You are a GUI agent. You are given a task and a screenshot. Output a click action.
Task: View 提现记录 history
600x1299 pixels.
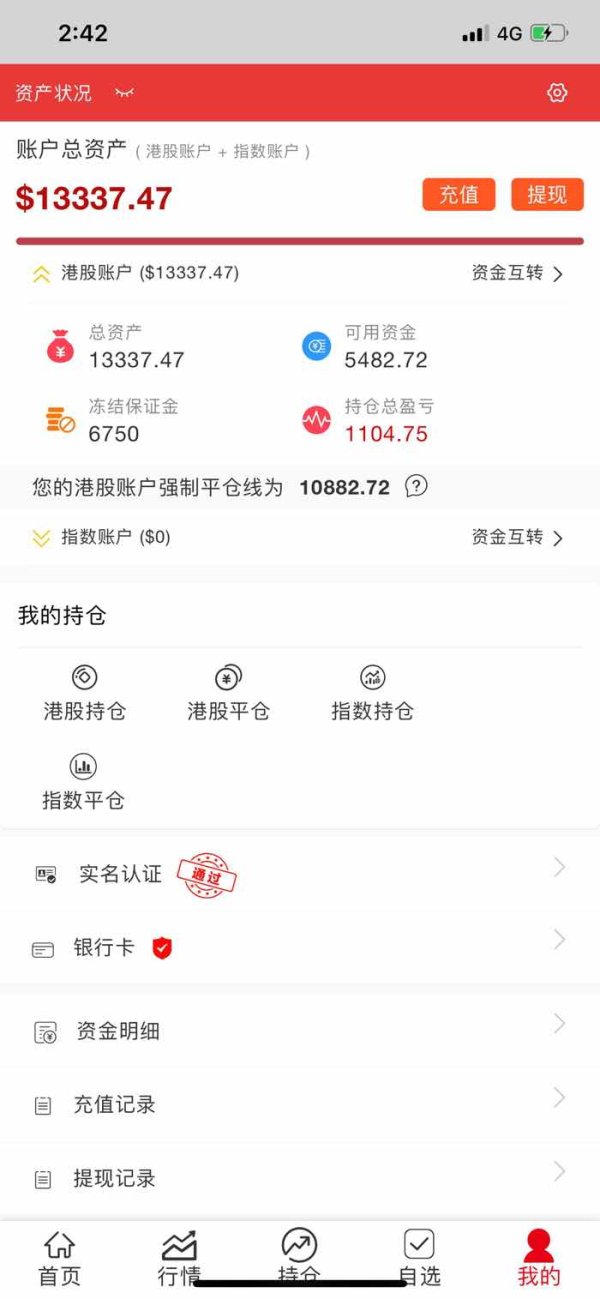300,1178
